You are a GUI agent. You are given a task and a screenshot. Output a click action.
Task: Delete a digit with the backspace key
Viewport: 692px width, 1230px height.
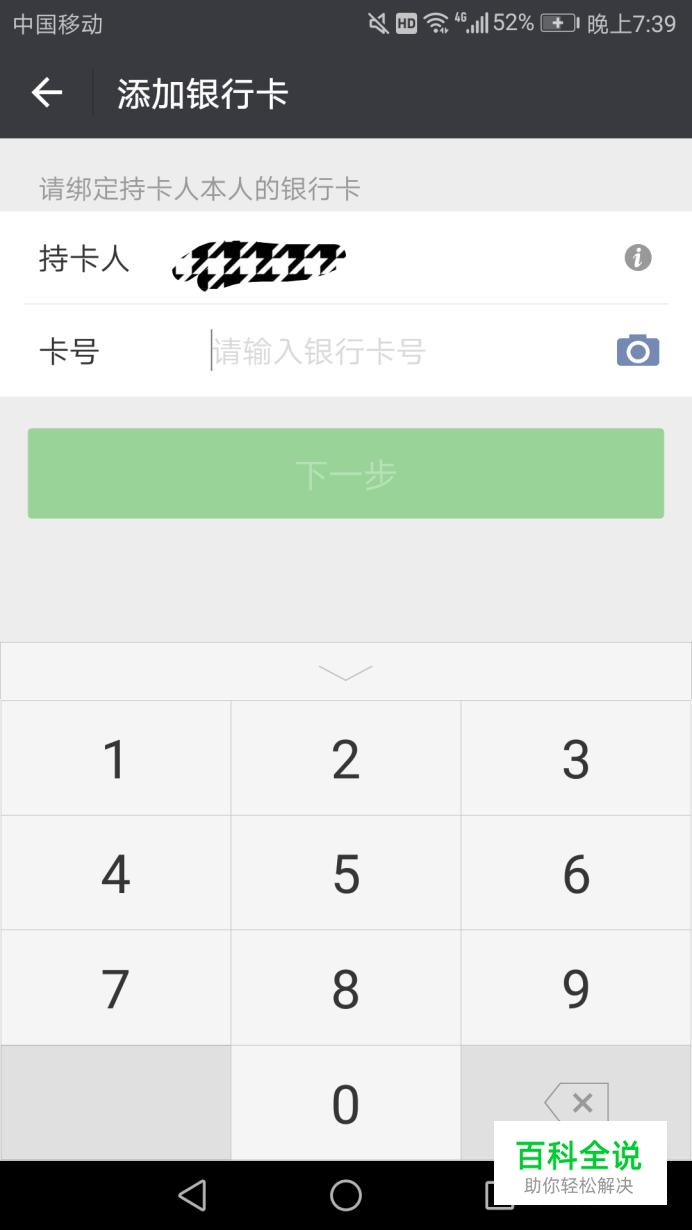pos(576,1102)
